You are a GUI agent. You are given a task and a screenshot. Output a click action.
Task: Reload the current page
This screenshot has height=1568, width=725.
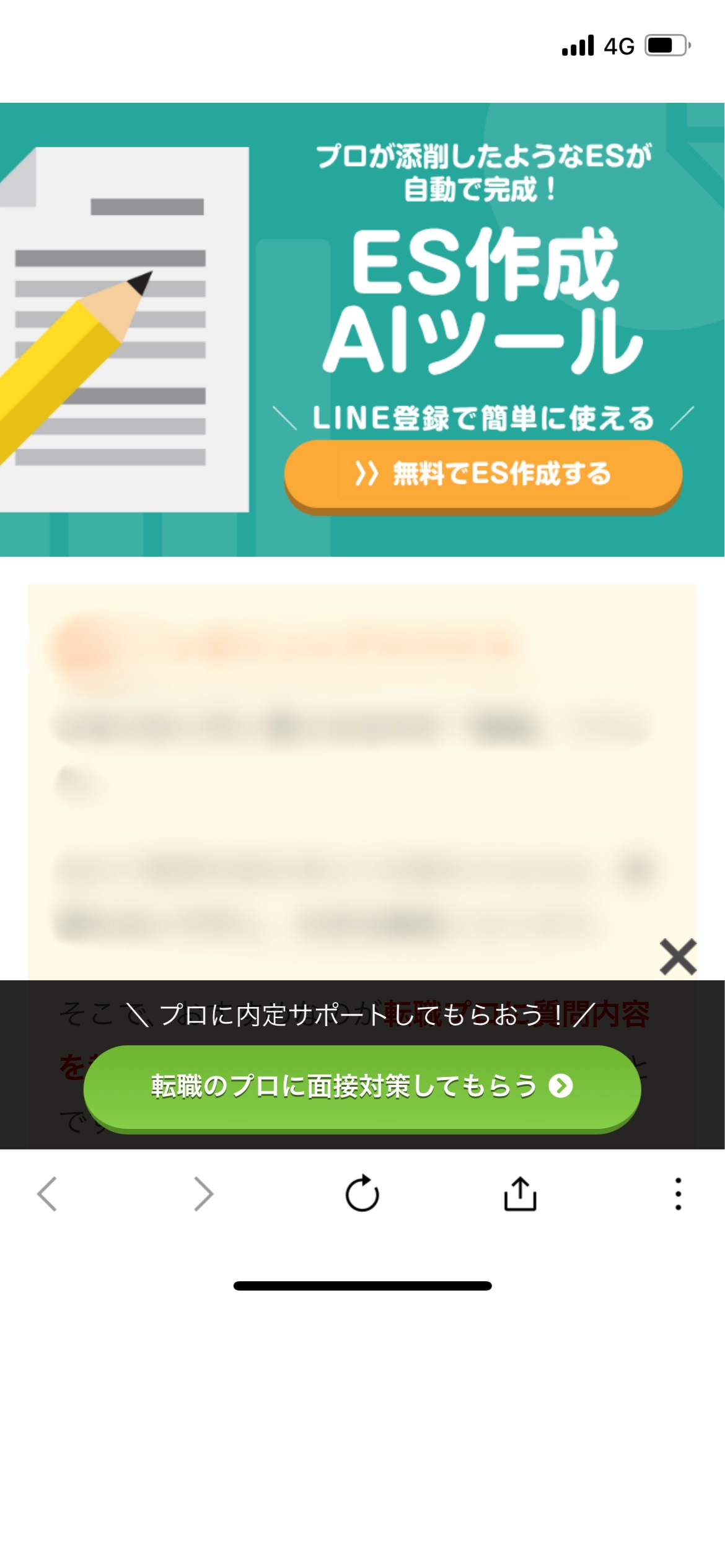362,1193
